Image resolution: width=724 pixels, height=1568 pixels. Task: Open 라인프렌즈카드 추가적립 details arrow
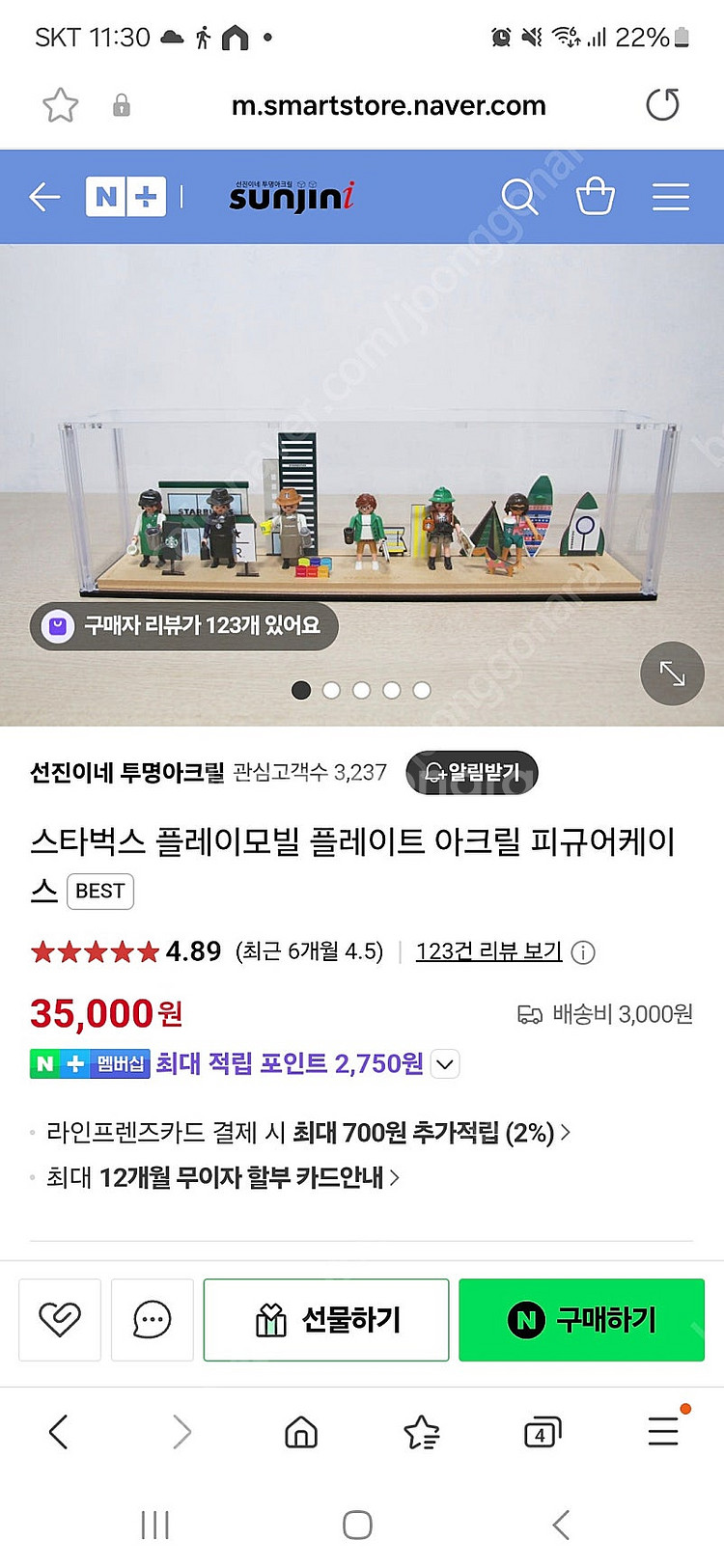coord(566,1133)
